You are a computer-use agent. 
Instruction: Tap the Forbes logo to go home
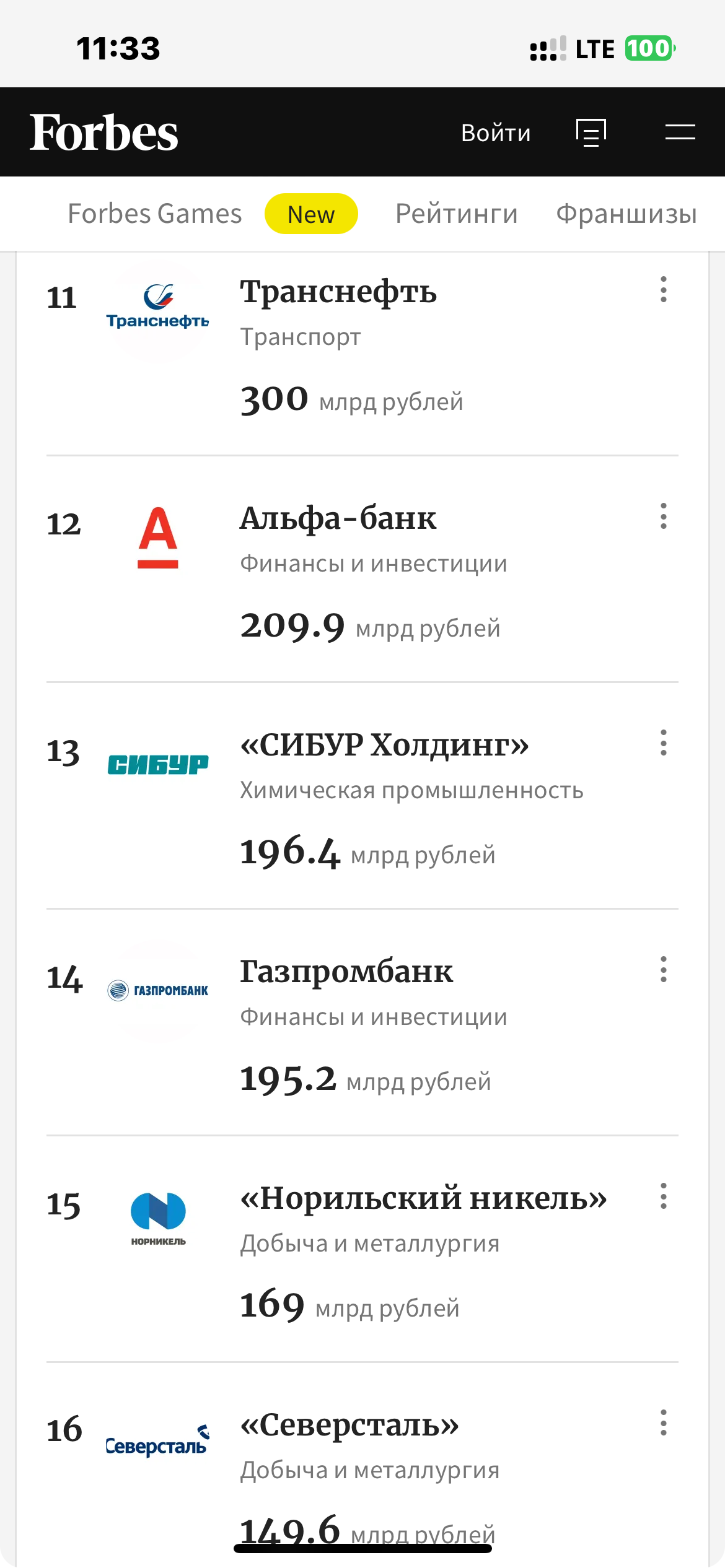pos(104,133)
